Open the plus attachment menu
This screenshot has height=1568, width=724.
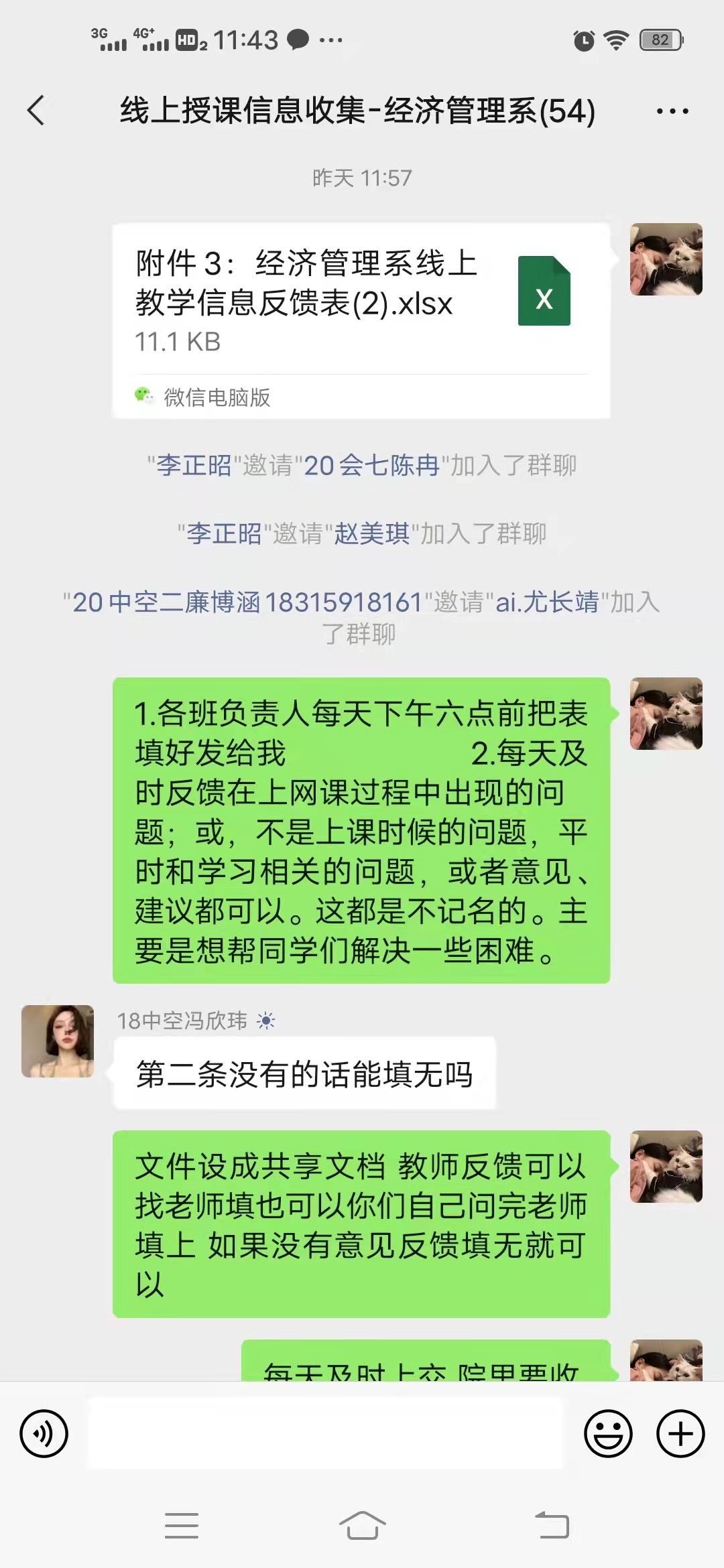680,1433
